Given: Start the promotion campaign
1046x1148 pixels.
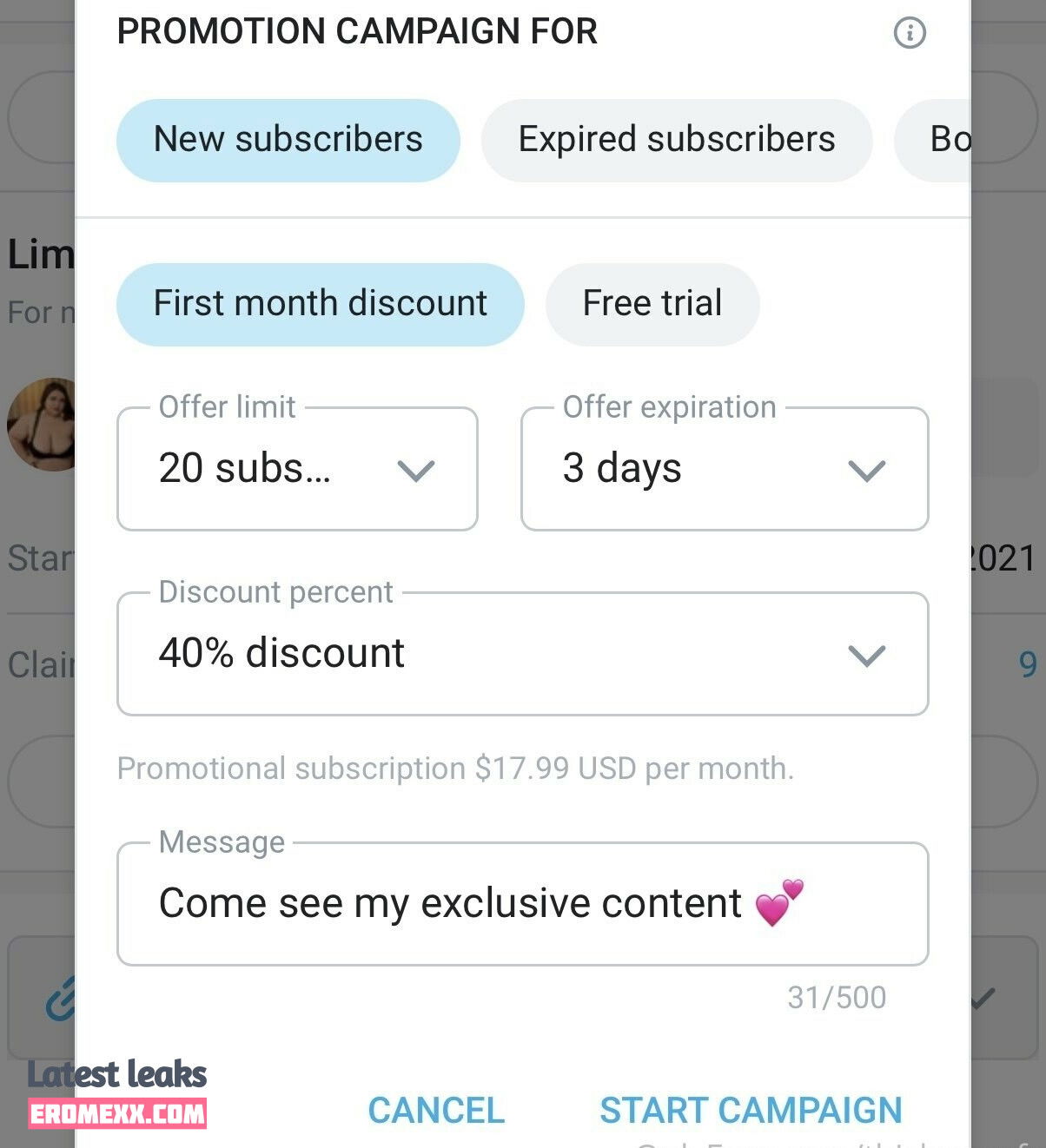Looking at the screenshot, I should tap(751, 1110).
